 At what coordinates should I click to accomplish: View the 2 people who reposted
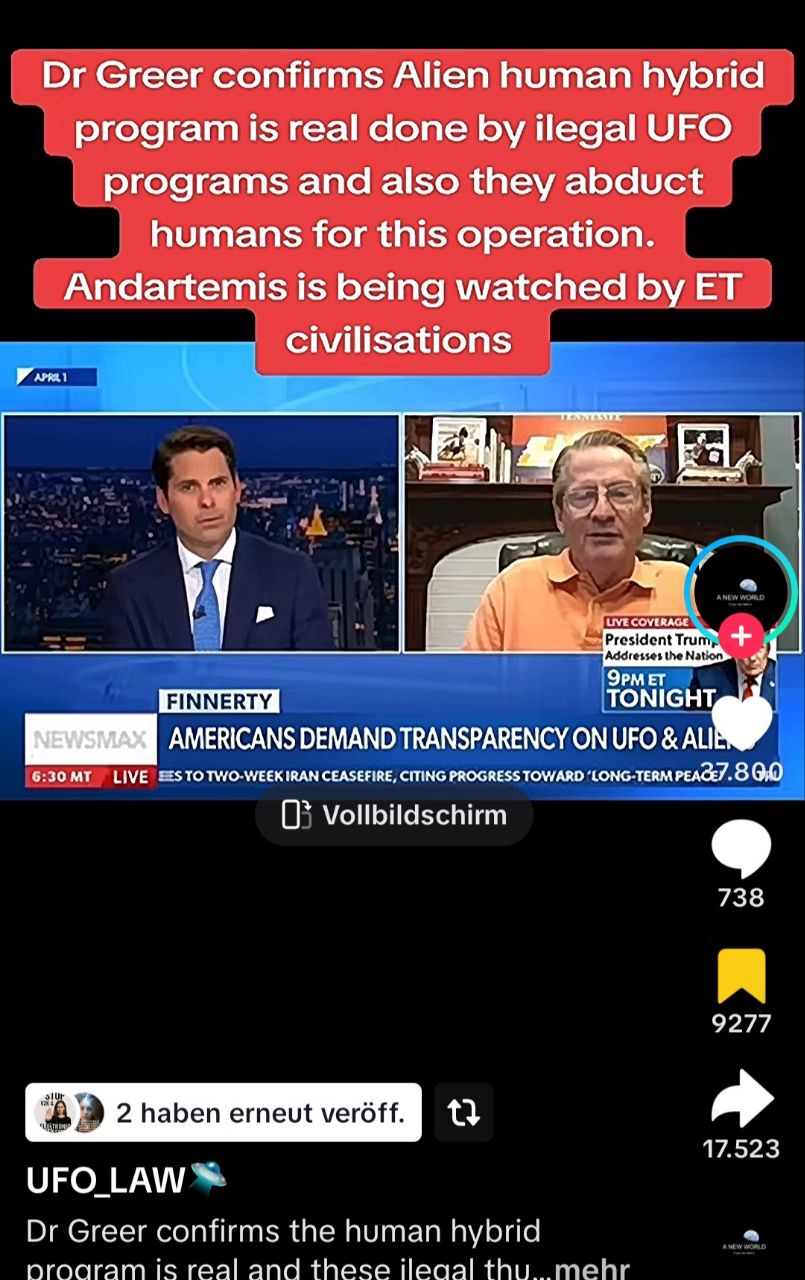(223, 1112)
